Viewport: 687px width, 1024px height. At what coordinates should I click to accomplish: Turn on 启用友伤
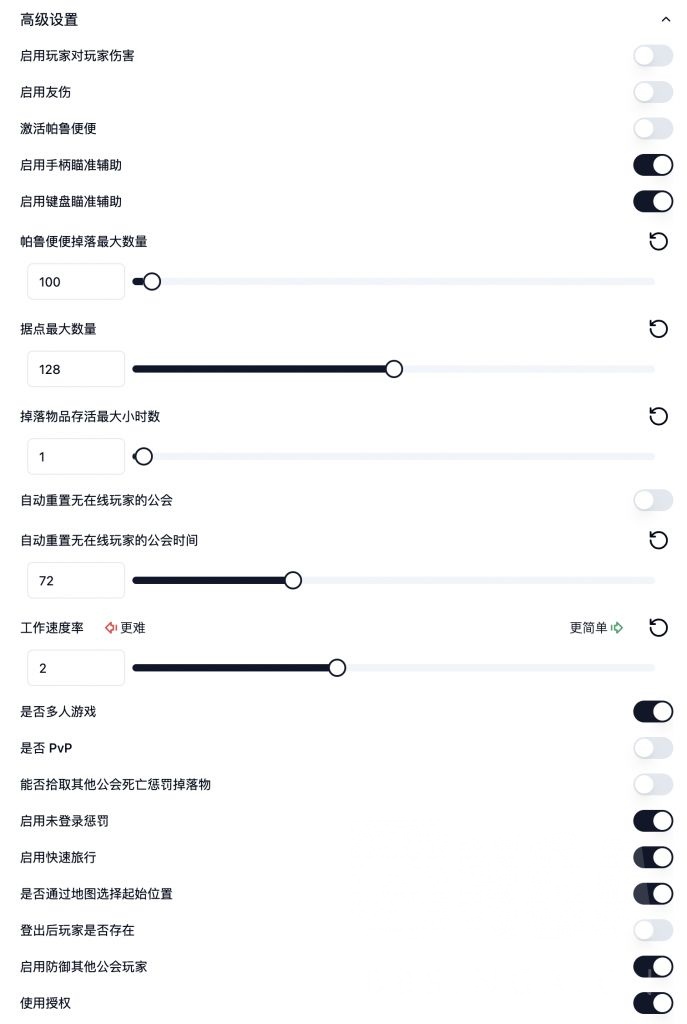[653, 92]
